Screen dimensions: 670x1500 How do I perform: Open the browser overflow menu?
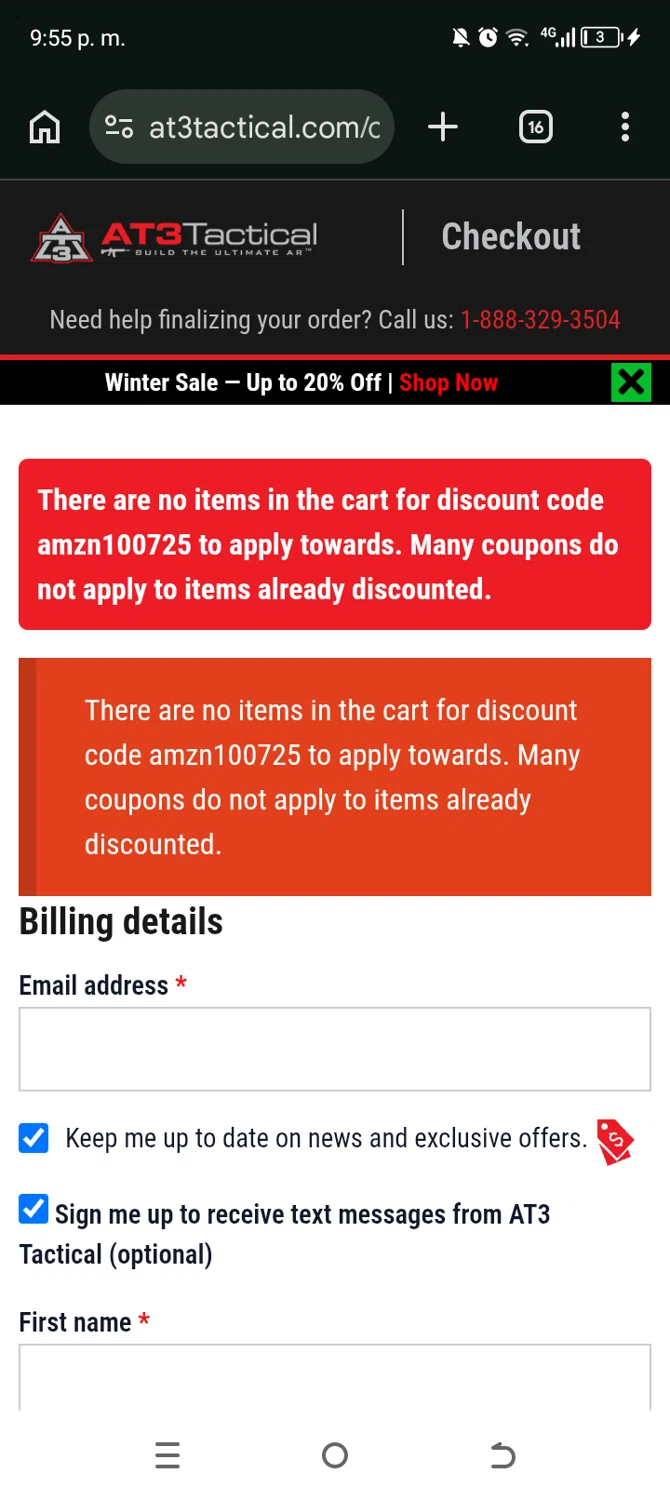click(625, 127)
